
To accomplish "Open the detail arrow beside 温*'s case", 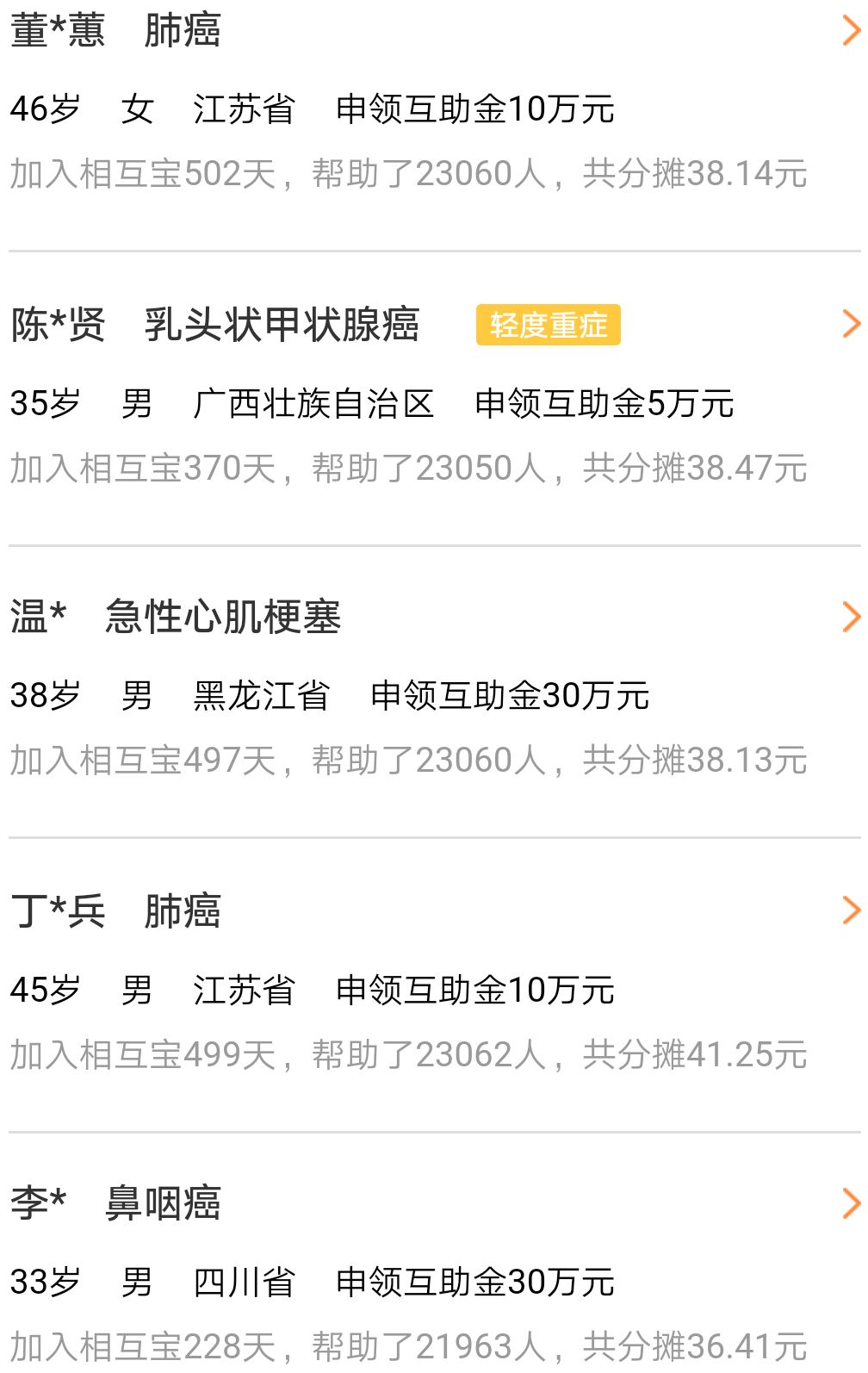I will [851, 617].
